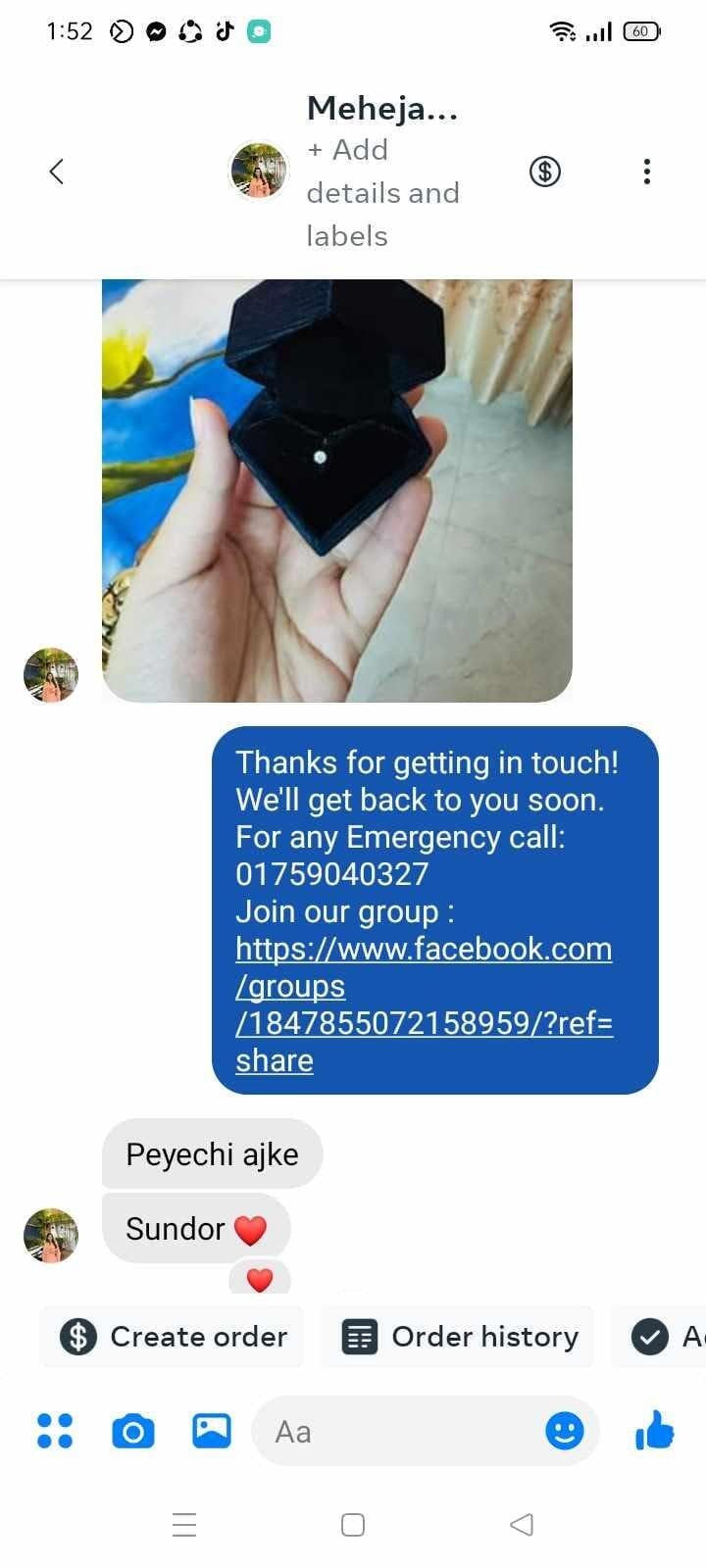Image resolution: width=706 pixels, height=1568 pixels.
Task: Open Order history
Action: click(459, 1337)
